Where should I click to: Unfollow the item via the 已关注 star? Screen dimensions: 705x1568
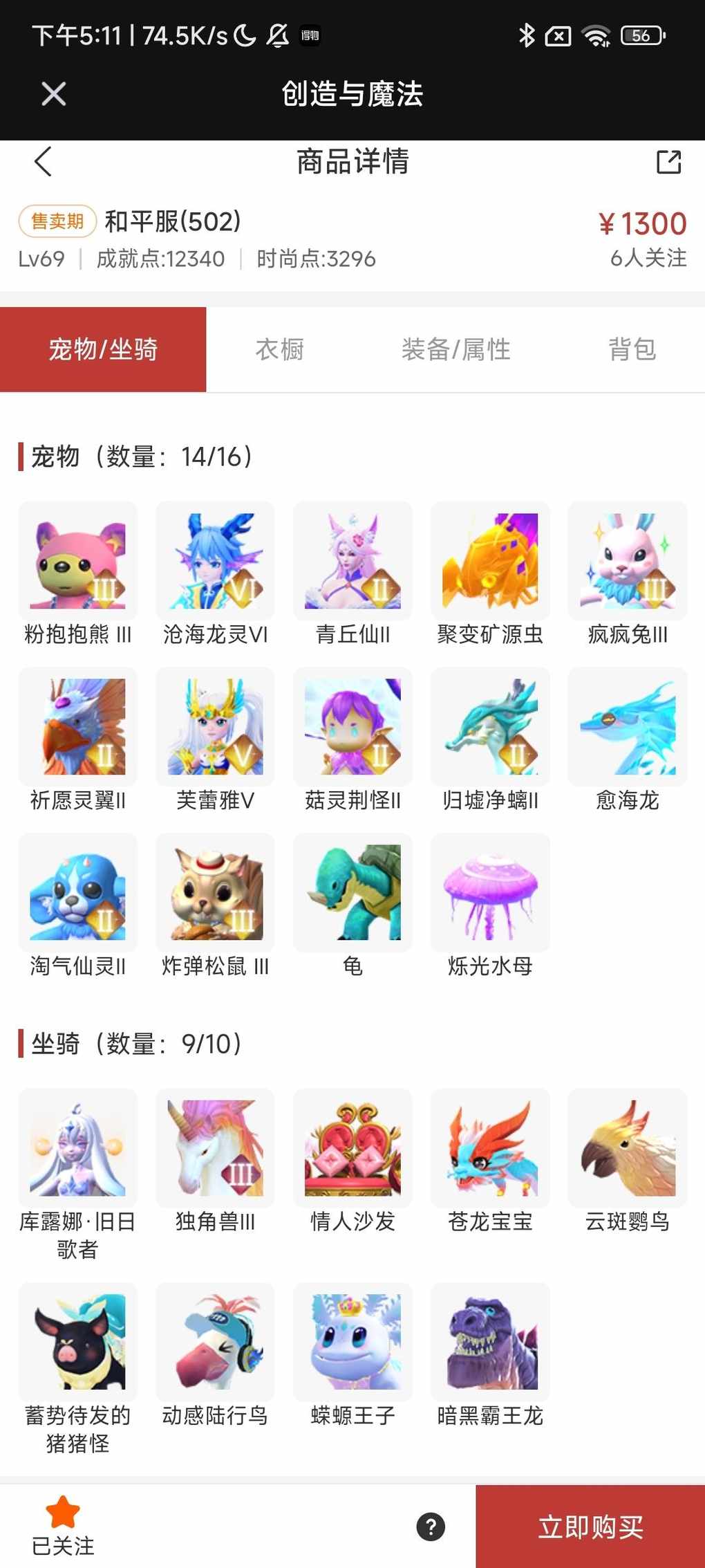coord(63,1526)
